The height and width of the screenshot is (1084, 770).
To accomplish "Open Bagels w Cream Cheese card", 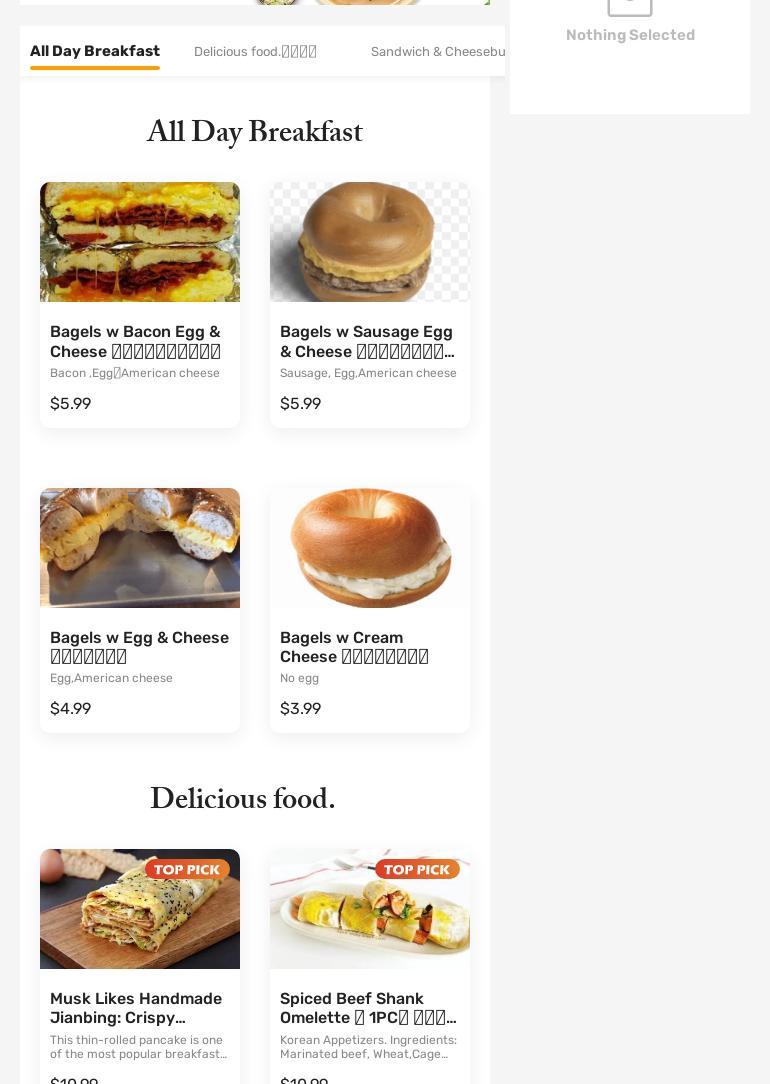I will pos(370,610).
